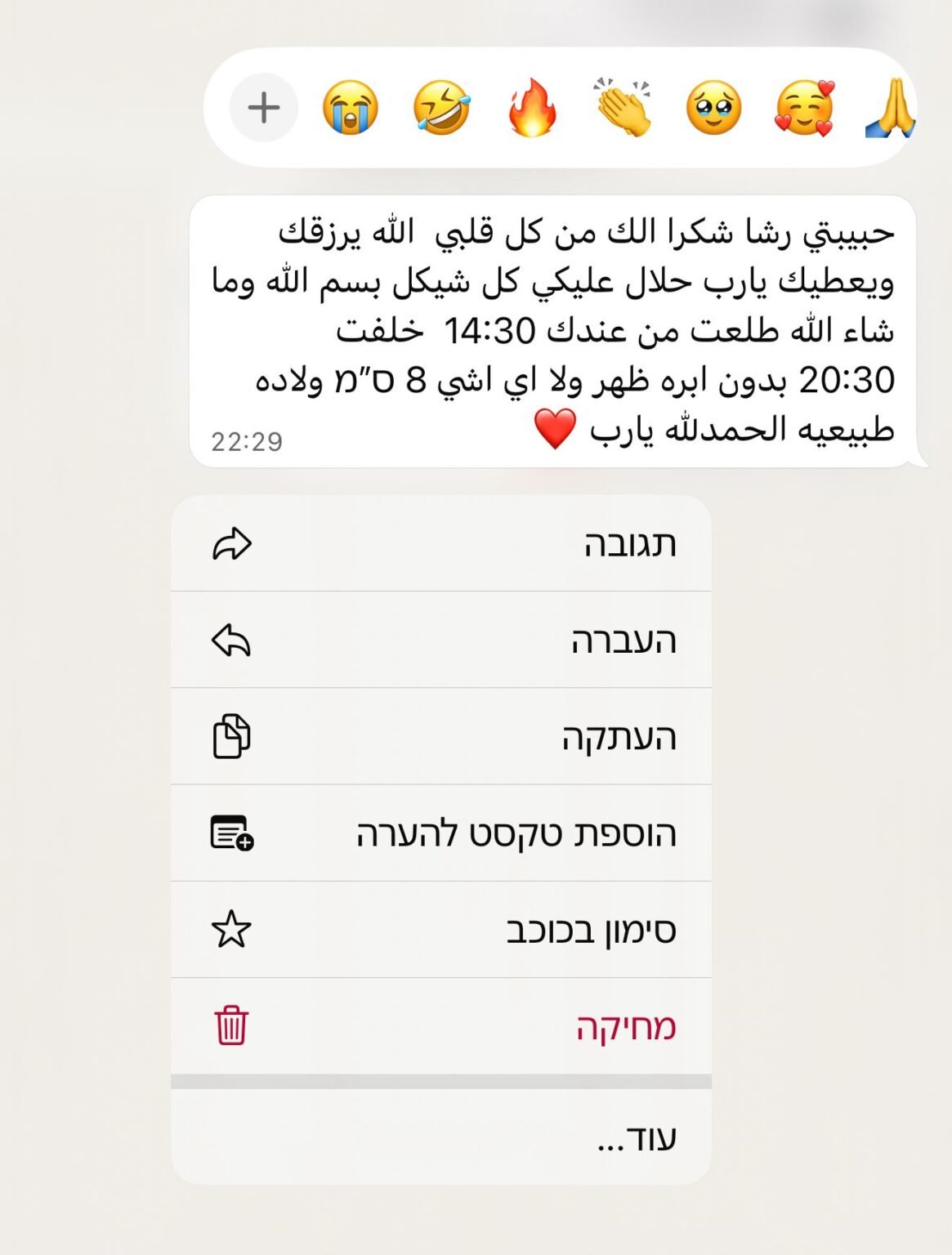Copy the message with העתקה
Image resolution: width=952 pixels, height=1255 pixels.
[441, 737]
